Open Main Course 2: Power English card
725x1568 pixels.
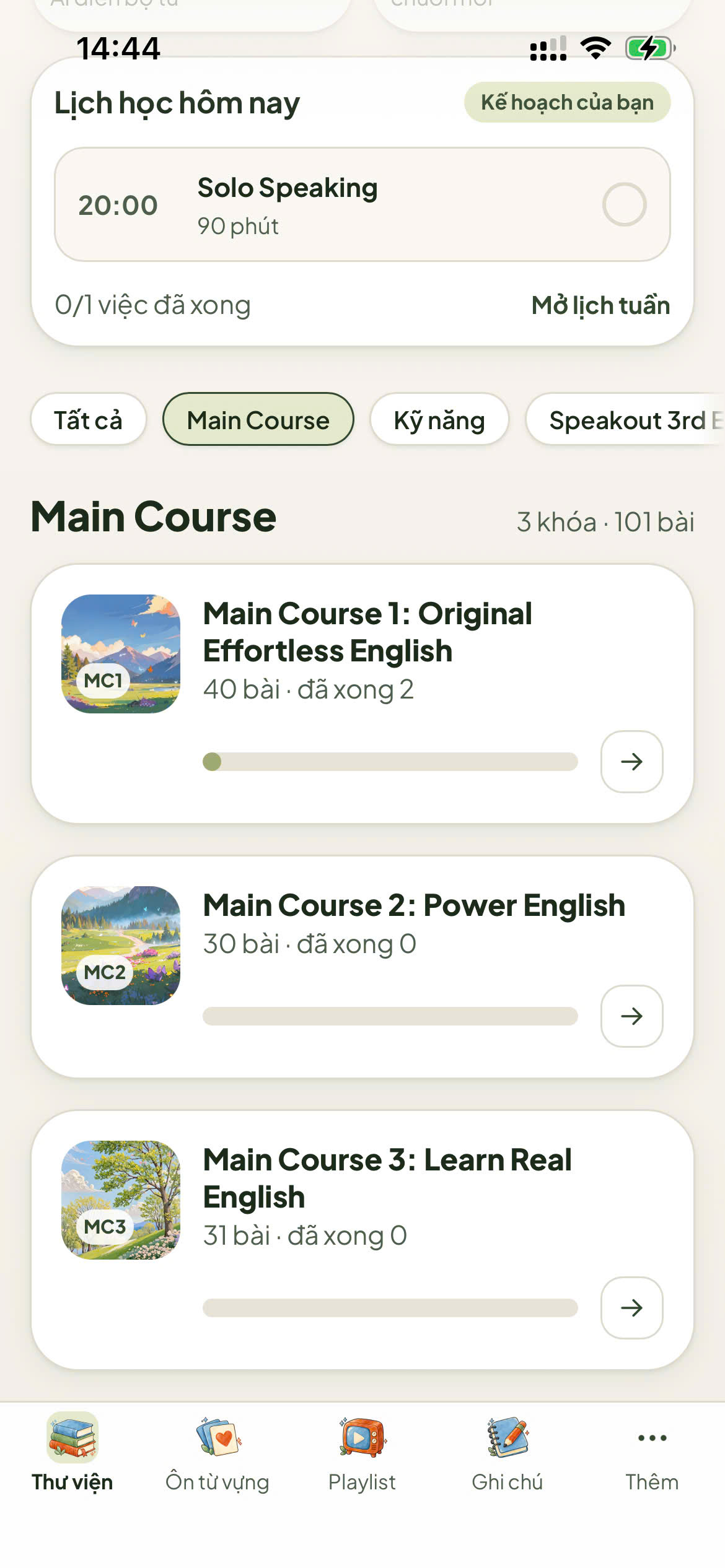(x=362, y=967)
